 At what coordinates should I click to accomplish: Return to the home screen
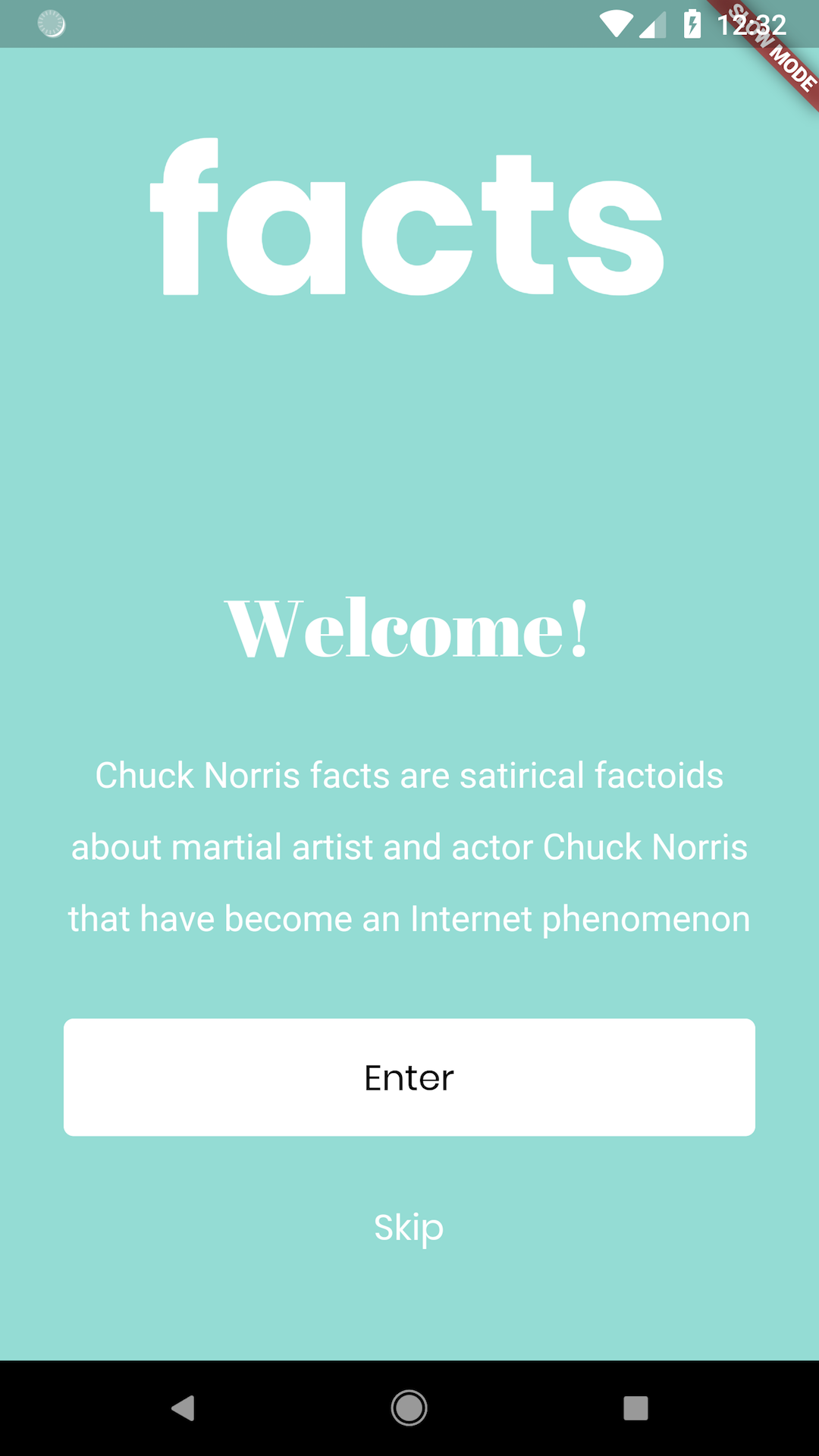(x=409, y=1408)
